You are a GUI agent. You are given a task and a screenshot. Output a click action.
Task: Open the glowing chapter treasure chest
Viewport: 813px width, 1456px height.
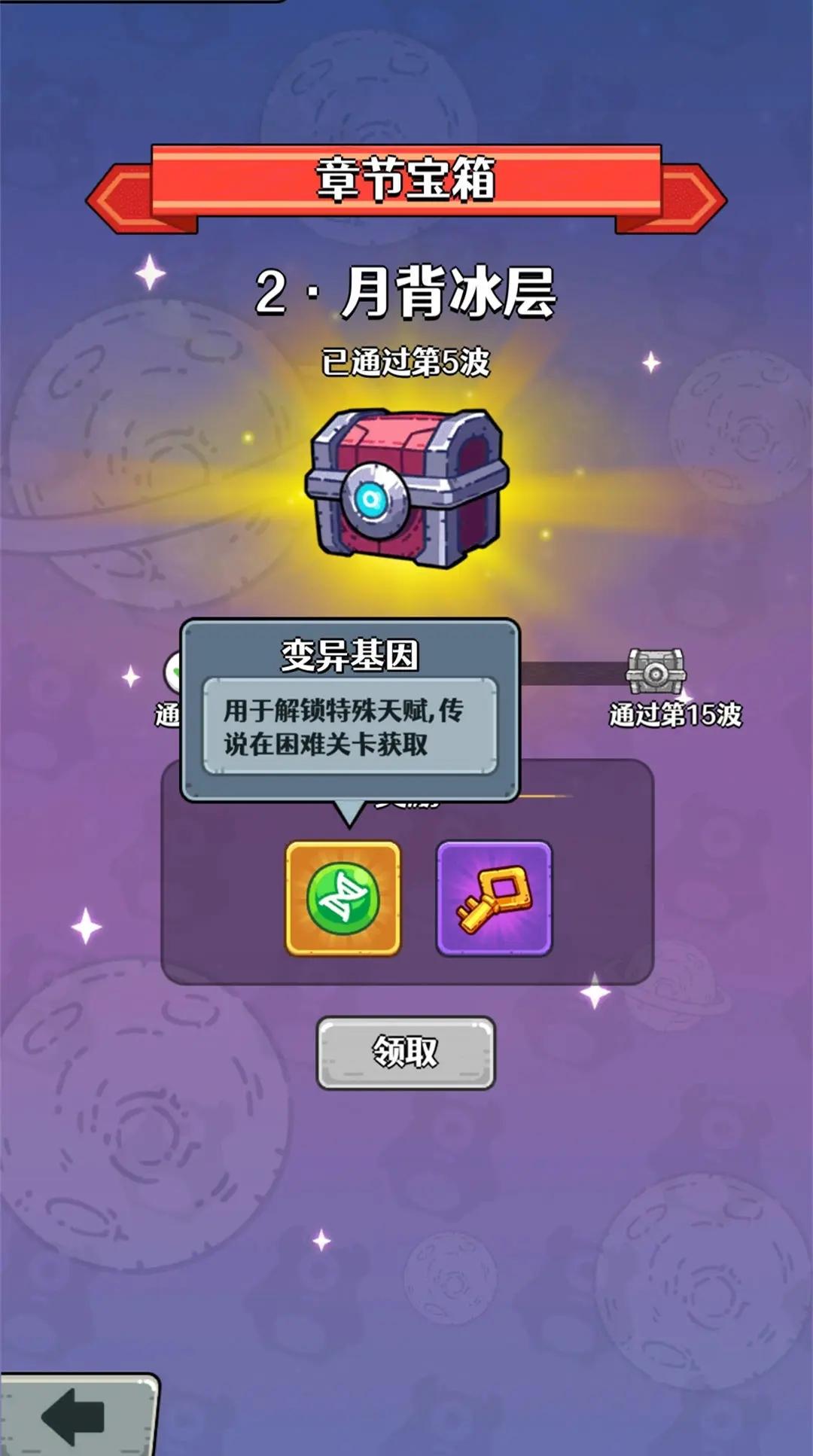pyautogui.click(x=406, y=489)
